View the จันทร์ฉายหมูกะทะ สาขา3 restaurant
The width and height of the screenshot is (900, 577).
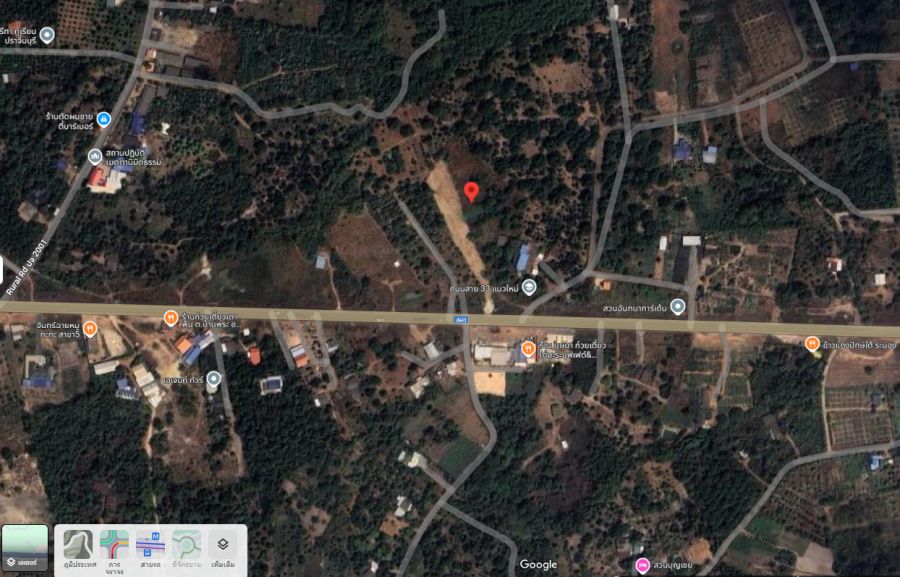[x=90, y=327]
